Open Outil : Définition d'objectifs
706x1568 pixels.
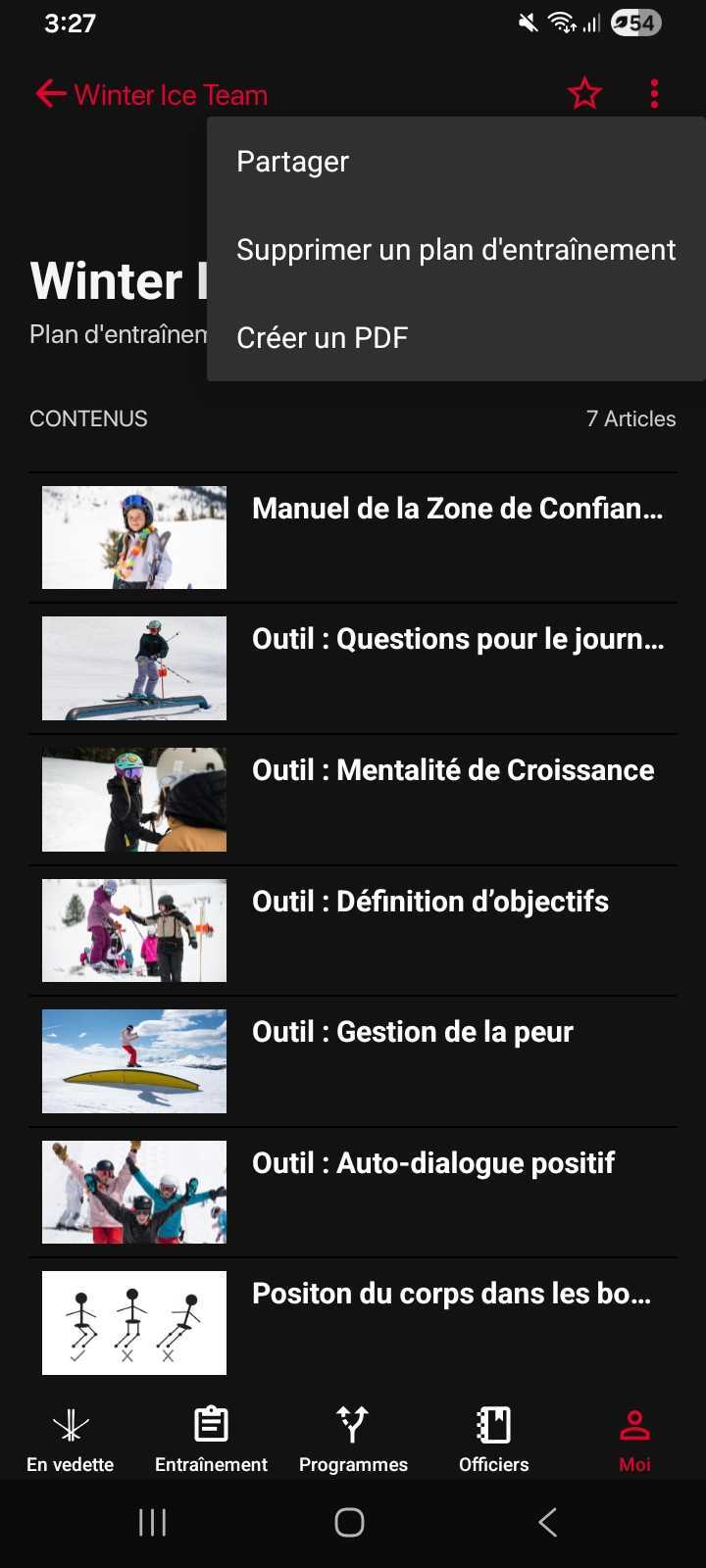pyautogui.click(x=429, y=902)
